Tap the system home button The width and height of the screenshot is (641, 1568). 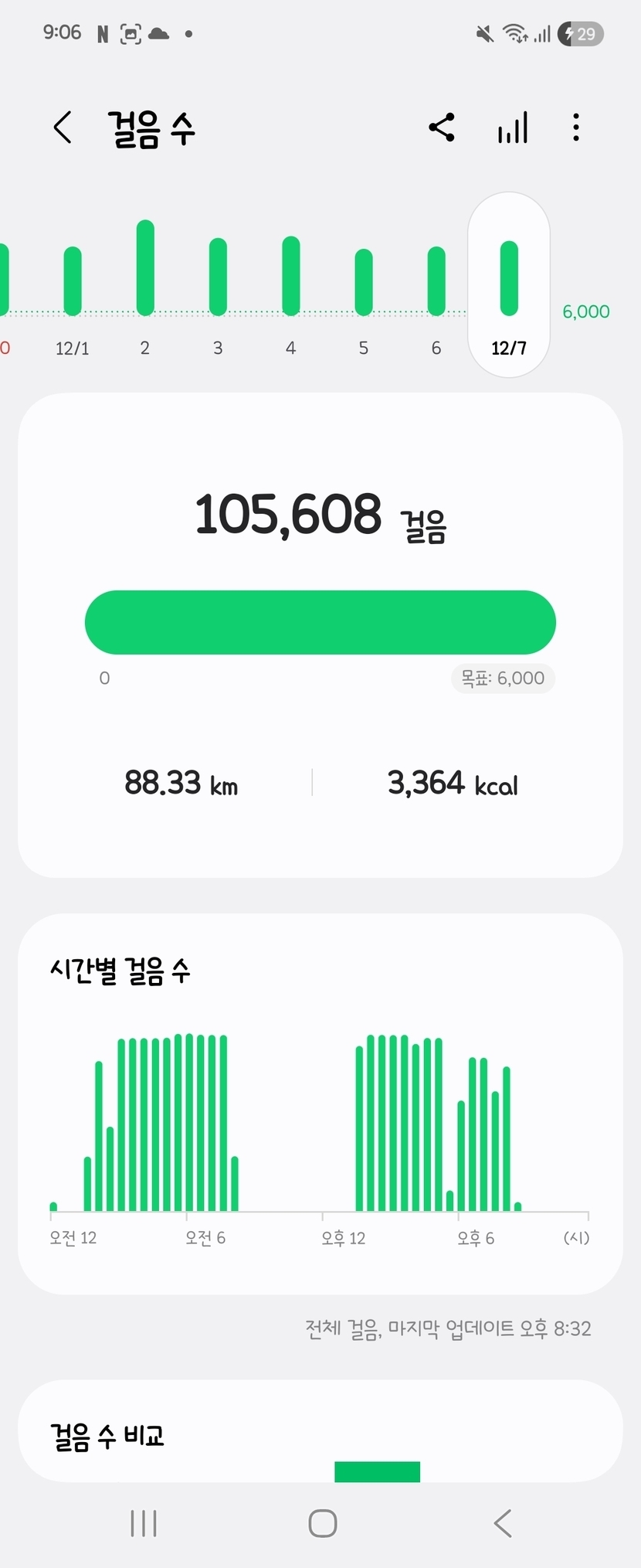[x=322, y=1523]
